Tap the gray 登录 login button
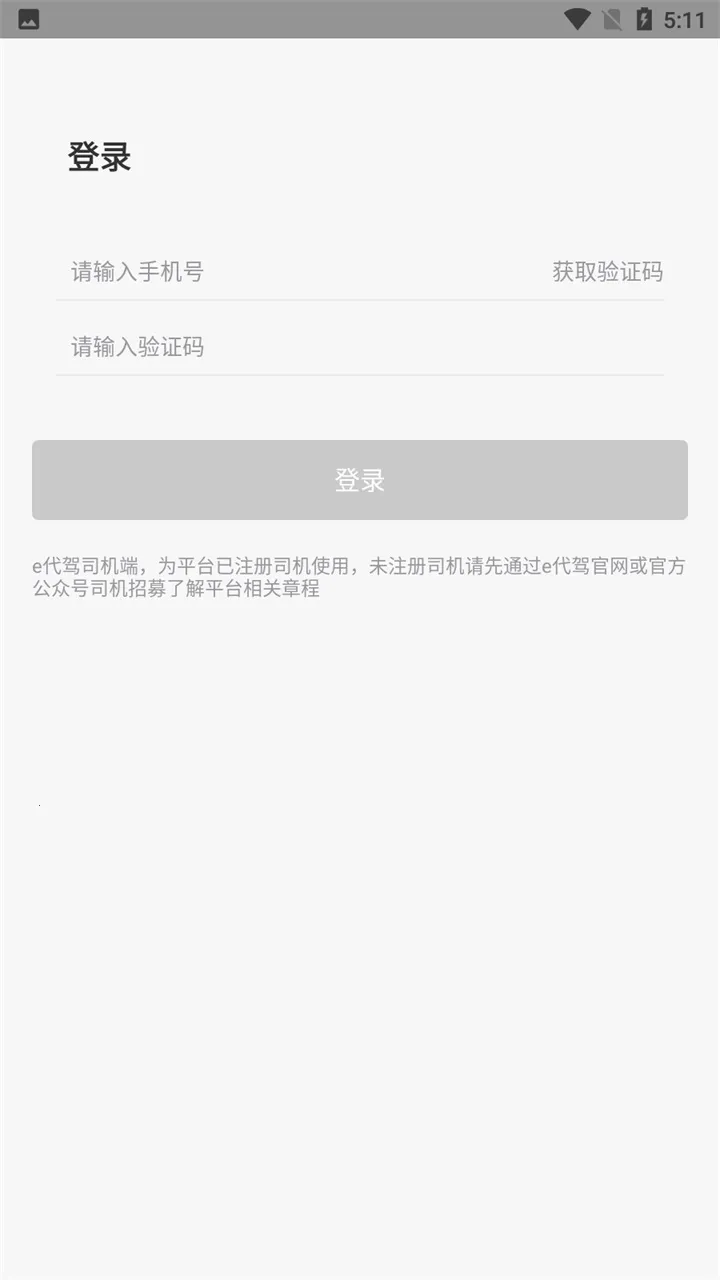Viewport: 720px width, 1280px height. click(360, 480)
